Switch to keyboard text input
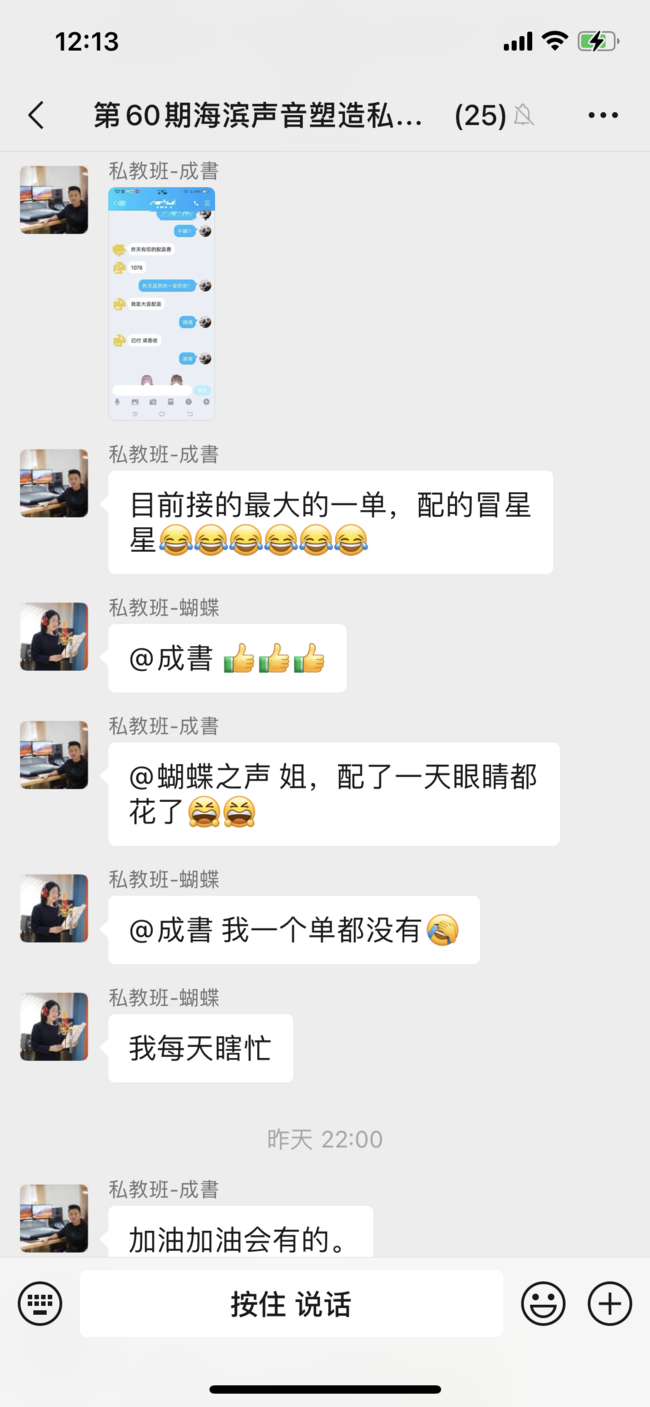 [x=40, y=1304]
